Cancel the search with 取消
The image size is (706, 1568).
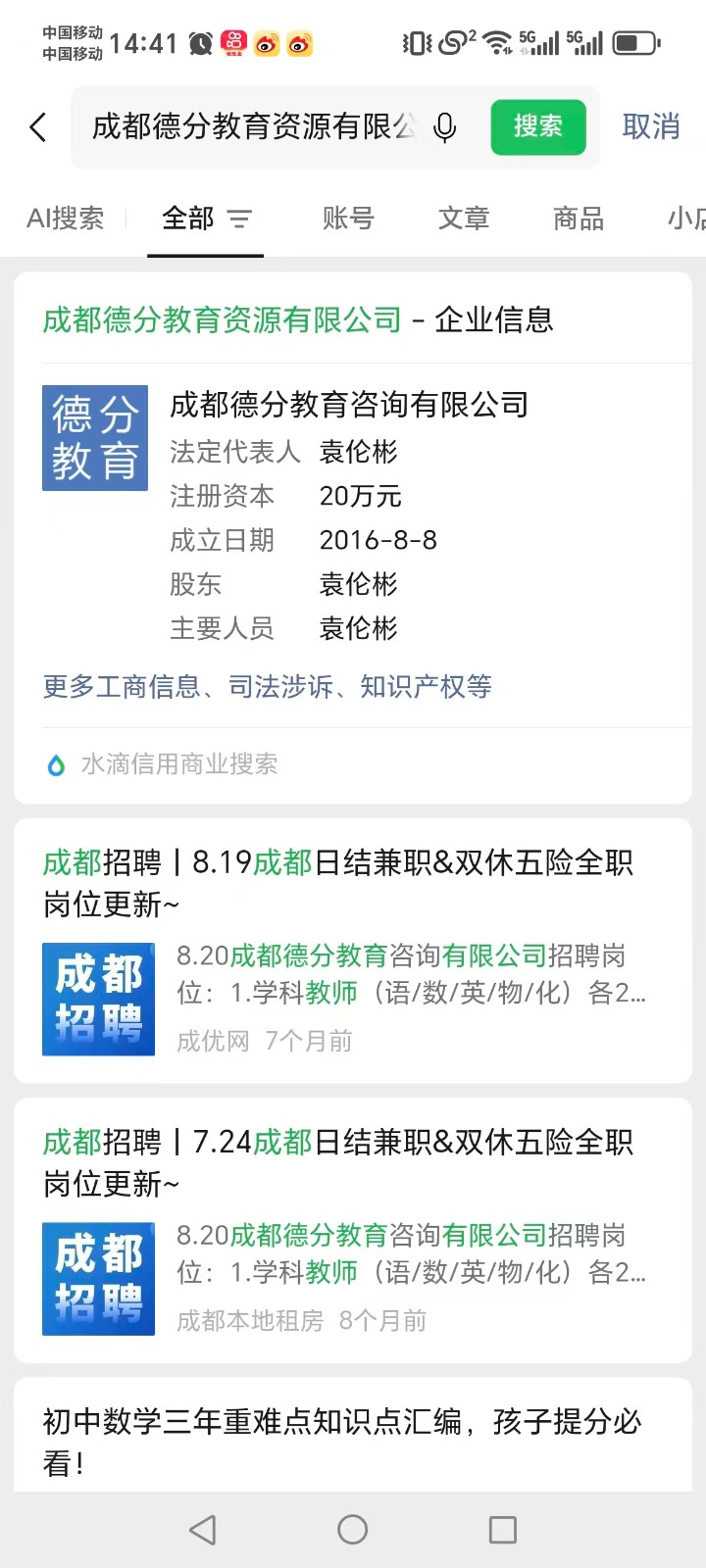pyautogui.click(x=651, y=127)
